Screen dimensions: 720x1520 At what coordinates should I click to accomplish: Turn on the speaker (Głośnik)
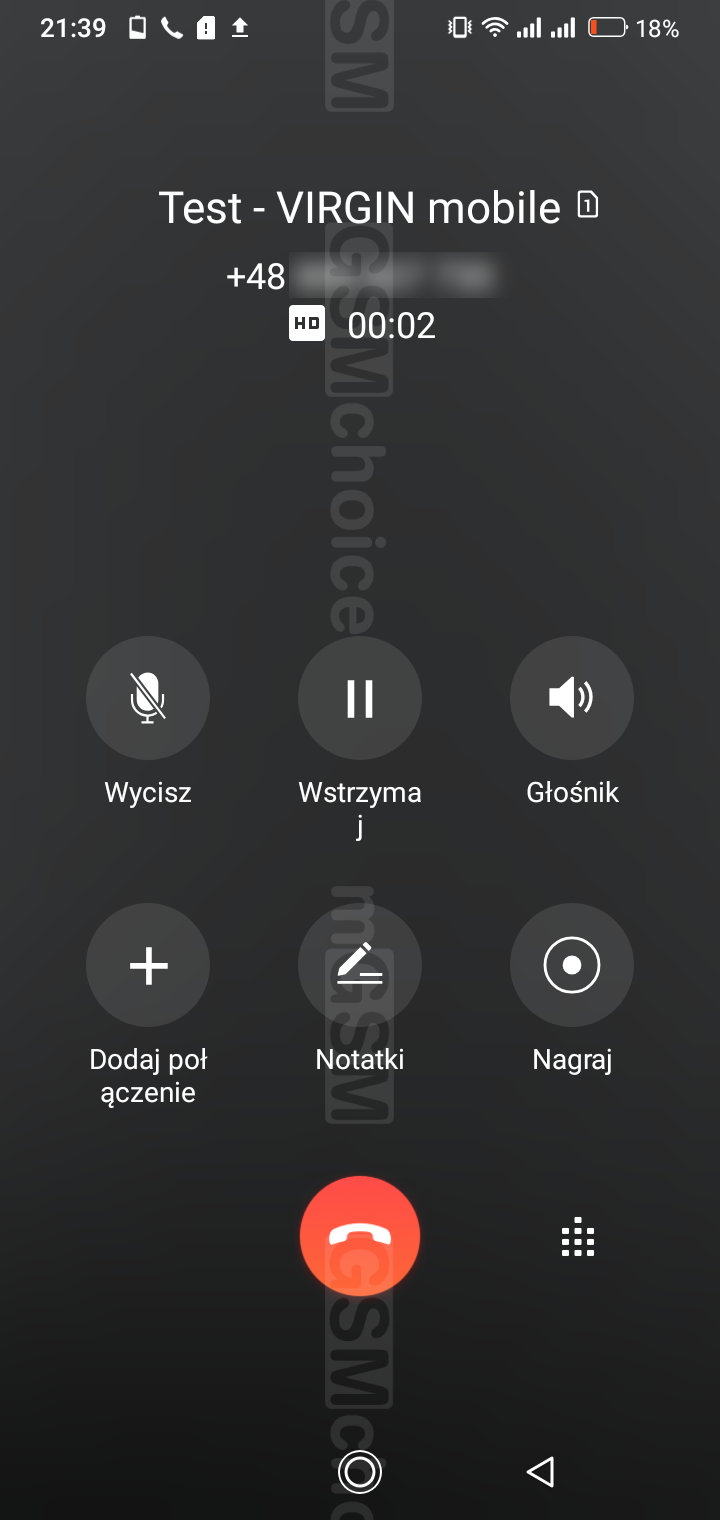pyautogui.click(x=572, y=698)
